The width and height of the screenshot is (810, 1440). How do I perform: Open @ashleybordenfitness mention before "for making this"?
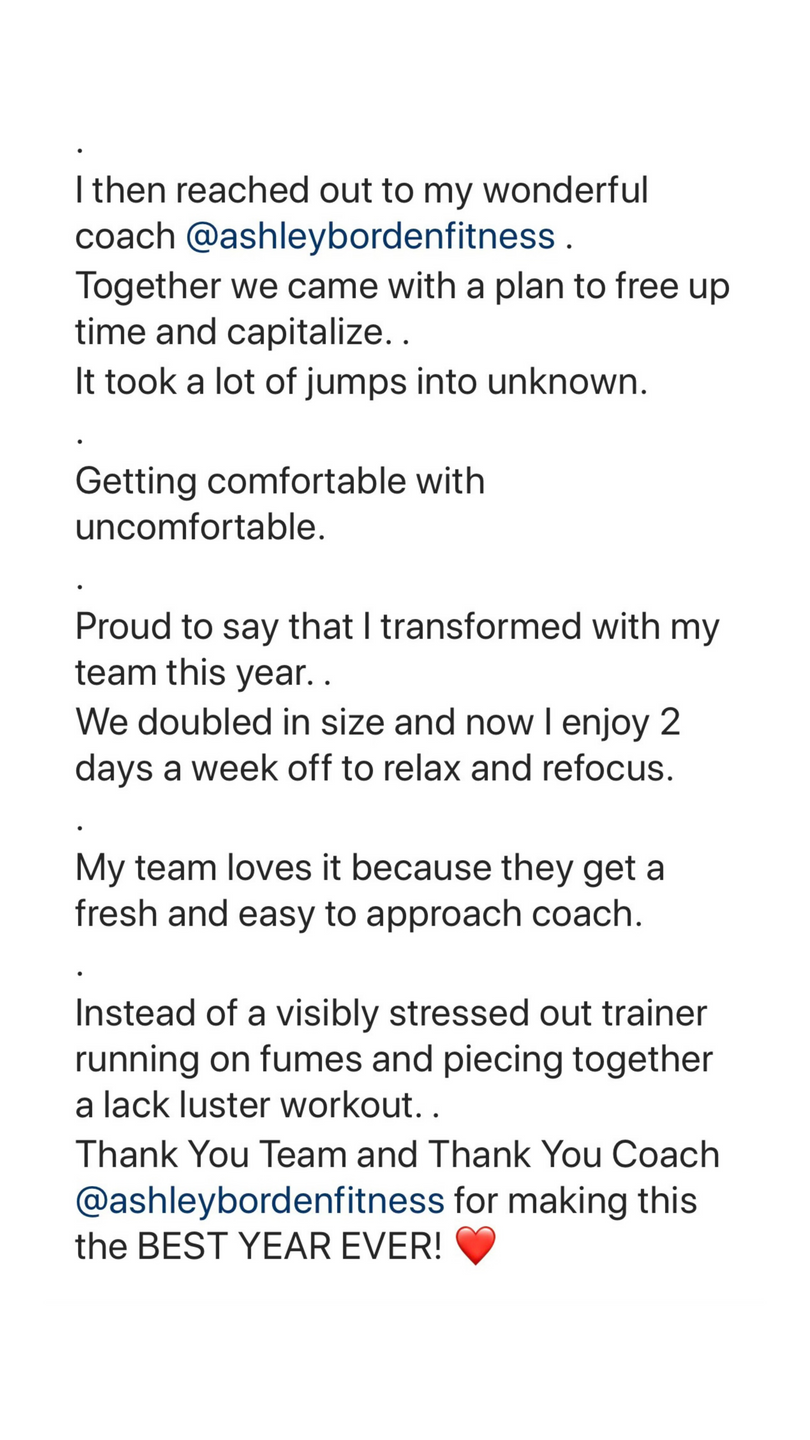point(259,1200)
